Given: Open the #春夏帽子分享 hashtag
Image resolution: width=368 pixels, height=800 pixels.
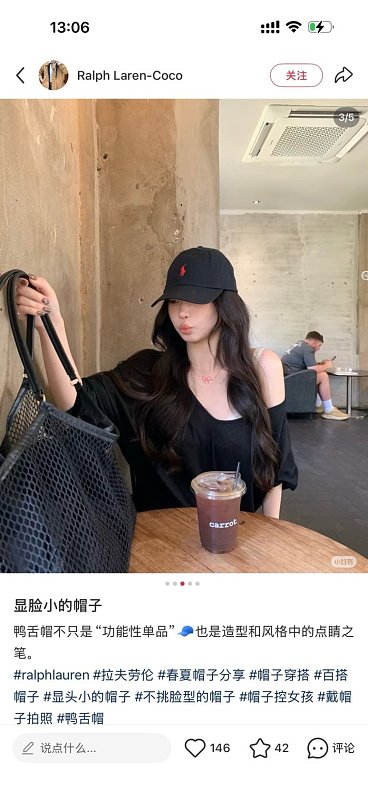Looking at the screenshot, I should [201, 675].
